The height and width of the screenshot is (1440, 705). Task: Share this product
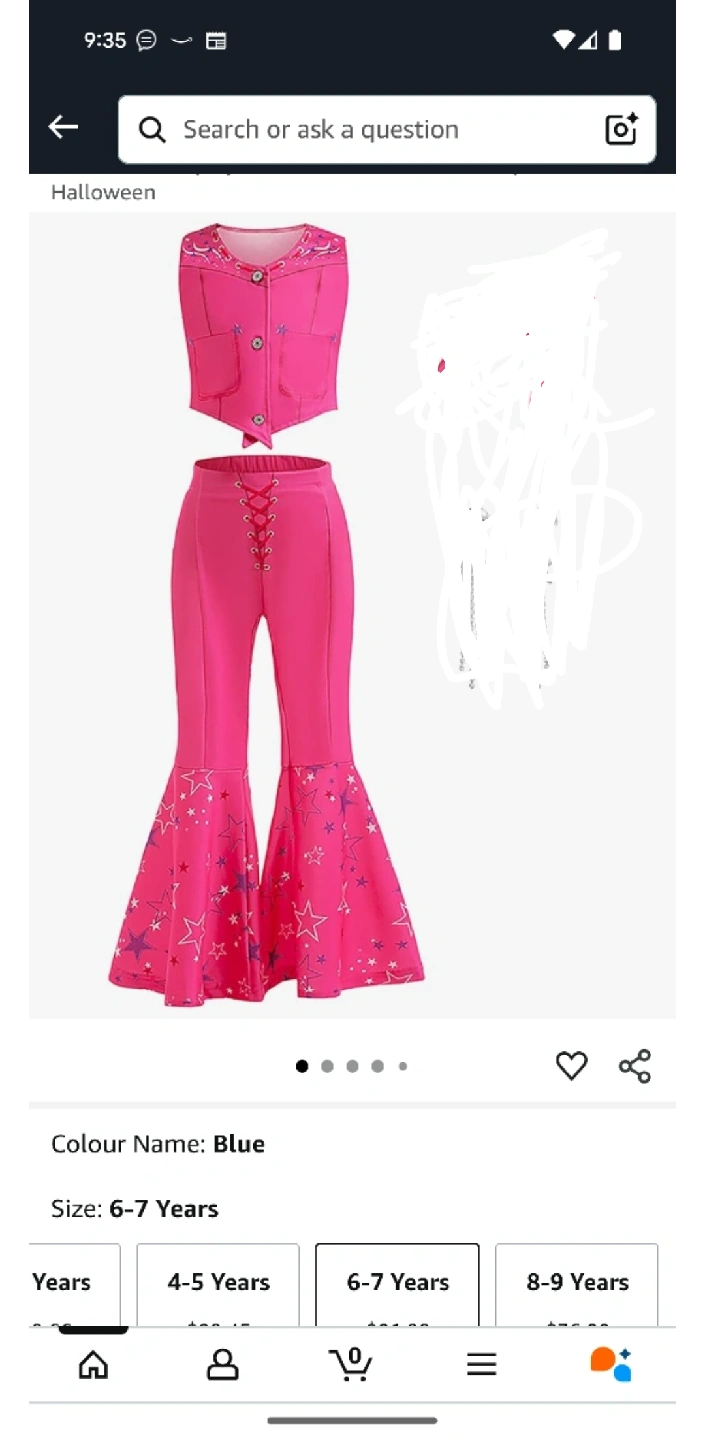[635, 1066]
